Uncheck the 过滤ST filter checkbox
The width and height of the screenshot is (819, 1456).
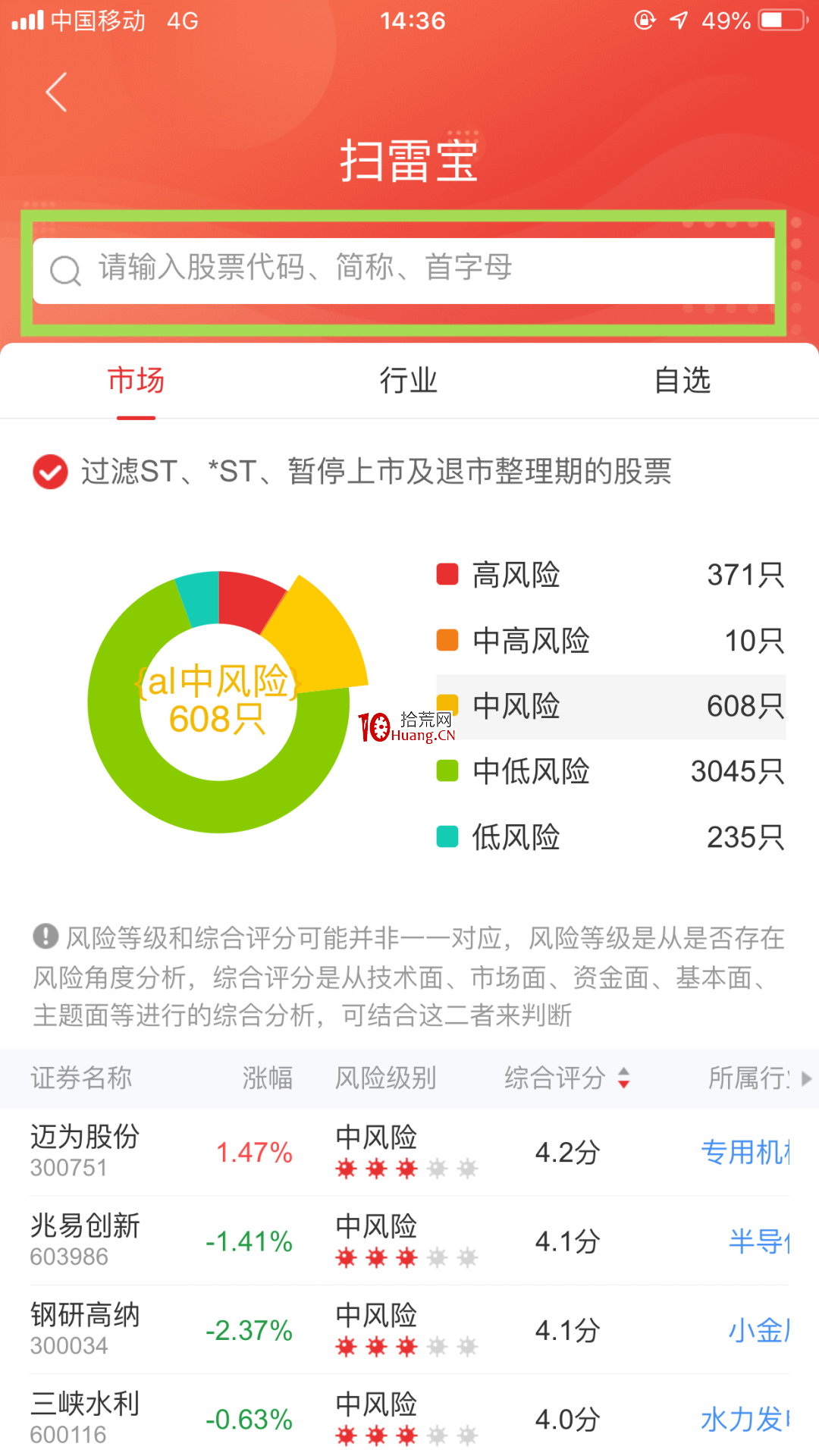[x=50, y=472]
